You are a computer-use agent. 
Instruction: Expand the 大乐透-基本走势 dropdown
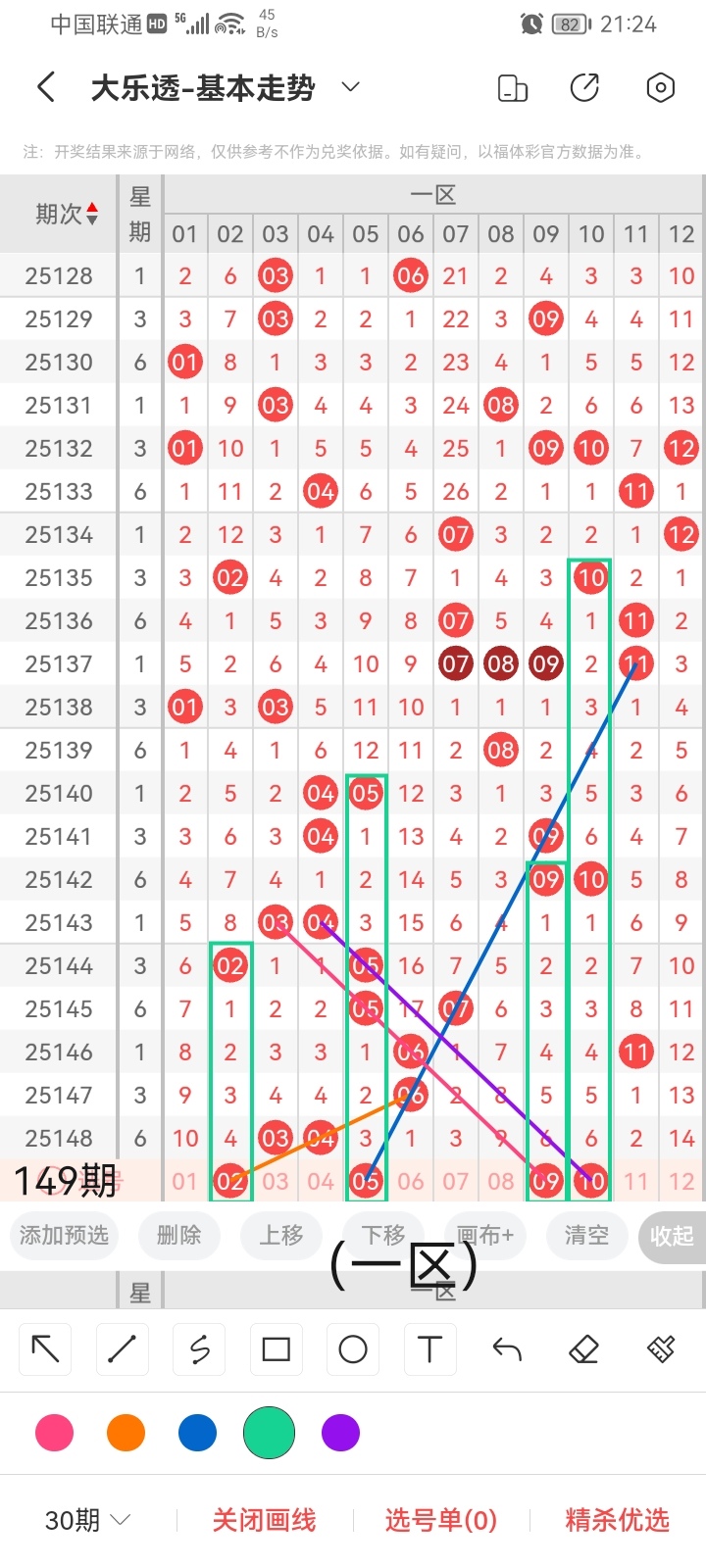[x=350, y=87]
